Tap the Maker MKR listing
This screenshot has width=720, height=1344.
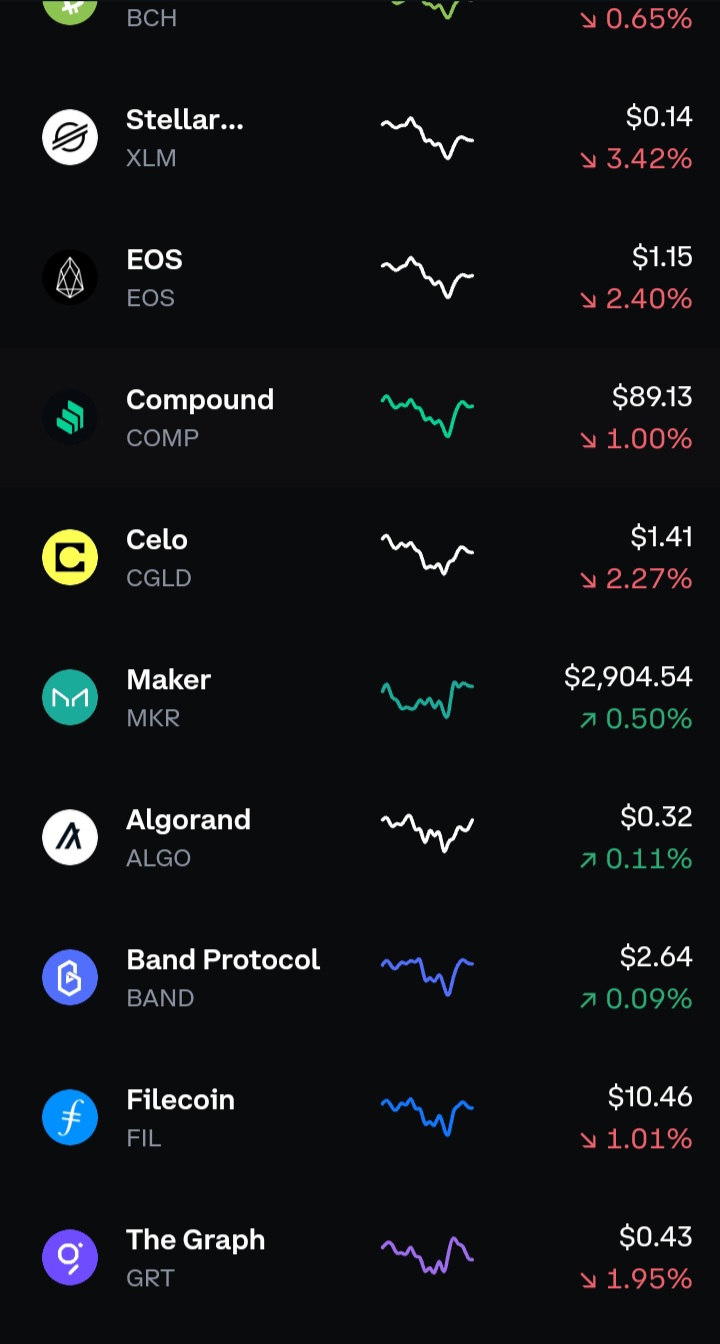pyautogui.click(x=360, y=698)
